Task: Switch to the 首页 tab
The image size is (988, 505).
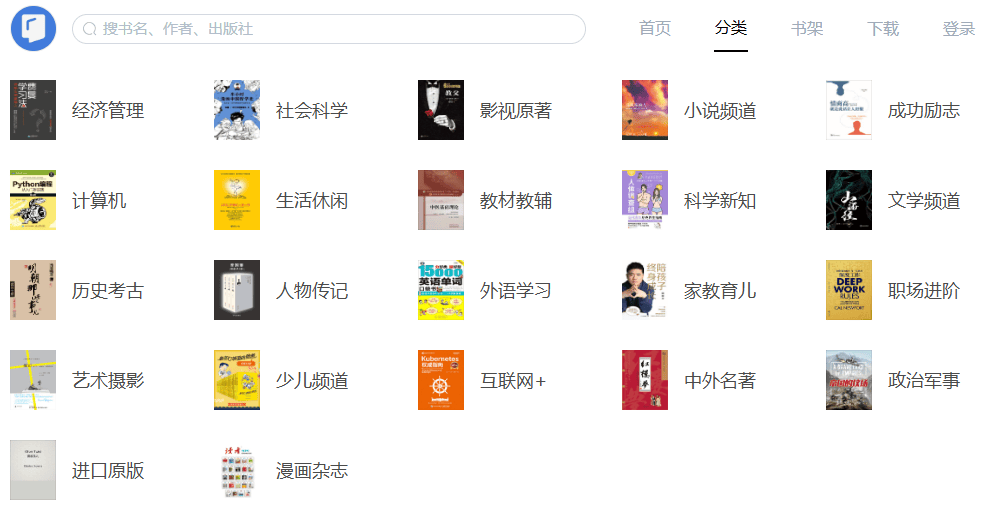Action: (655, 28)
